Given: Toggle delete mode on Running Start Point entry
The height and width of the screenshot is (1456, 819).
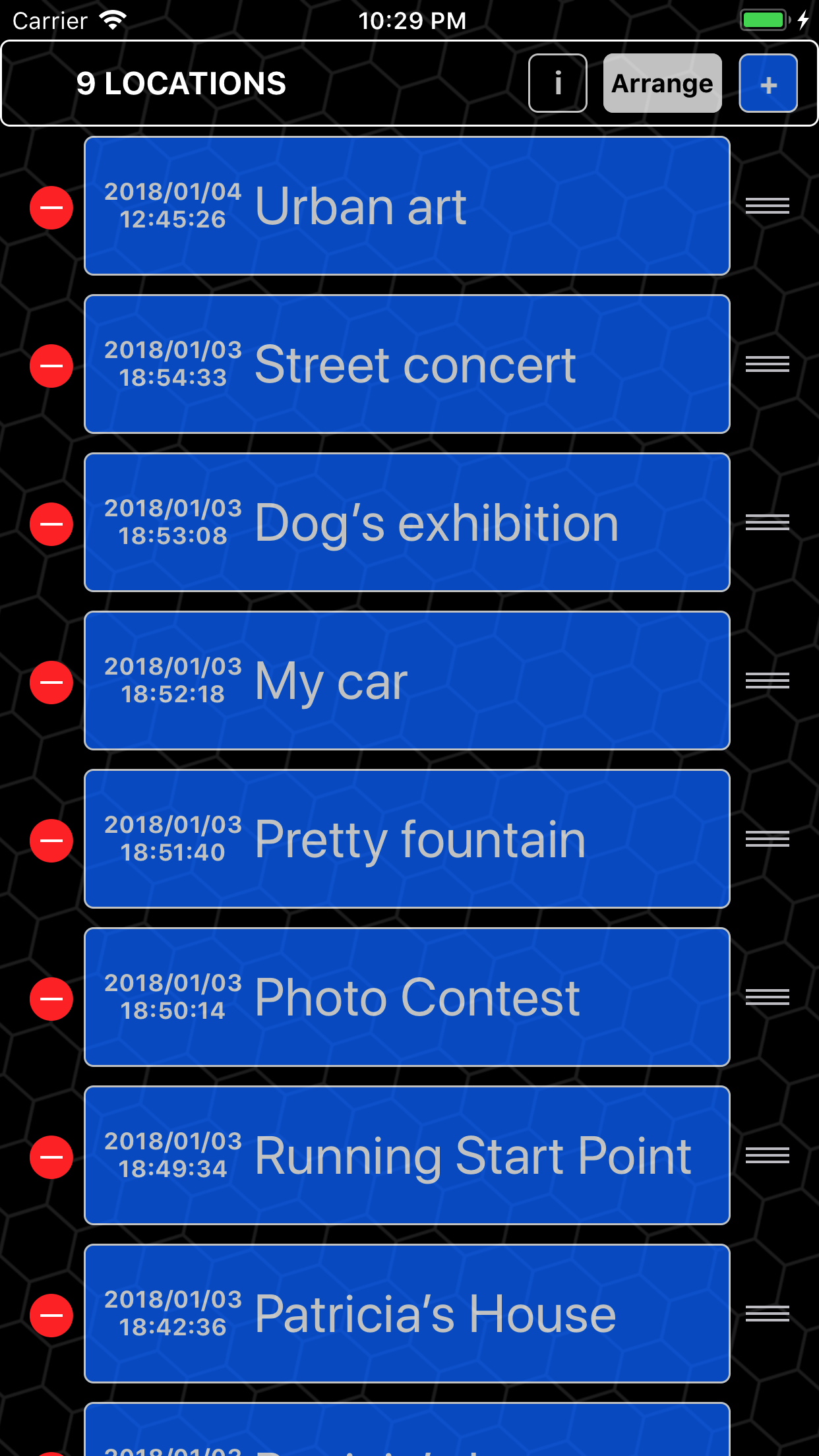Looking at the screenshot, I should (x=51, y=1156).
